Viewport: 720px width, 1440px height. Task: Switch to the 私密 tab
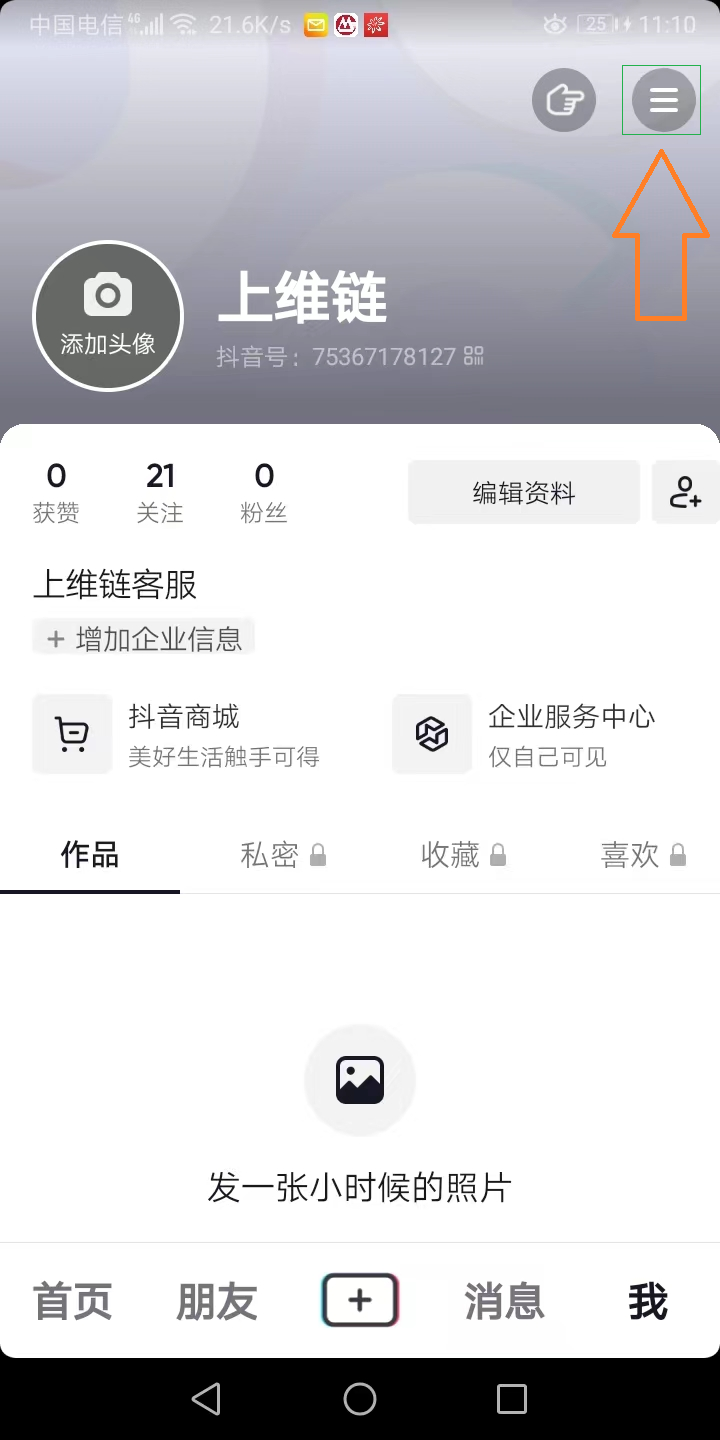tap(284, 854)
